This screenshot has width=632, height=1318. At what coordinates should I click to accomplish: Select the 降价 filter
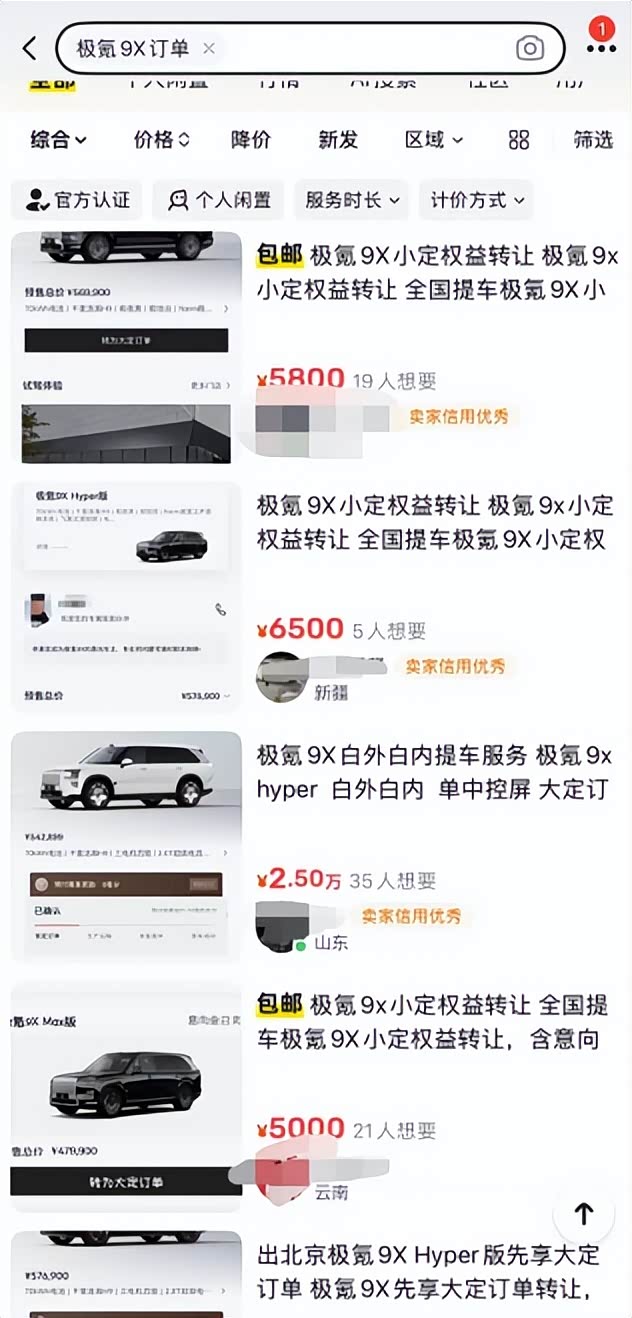[x=251, y=140]
